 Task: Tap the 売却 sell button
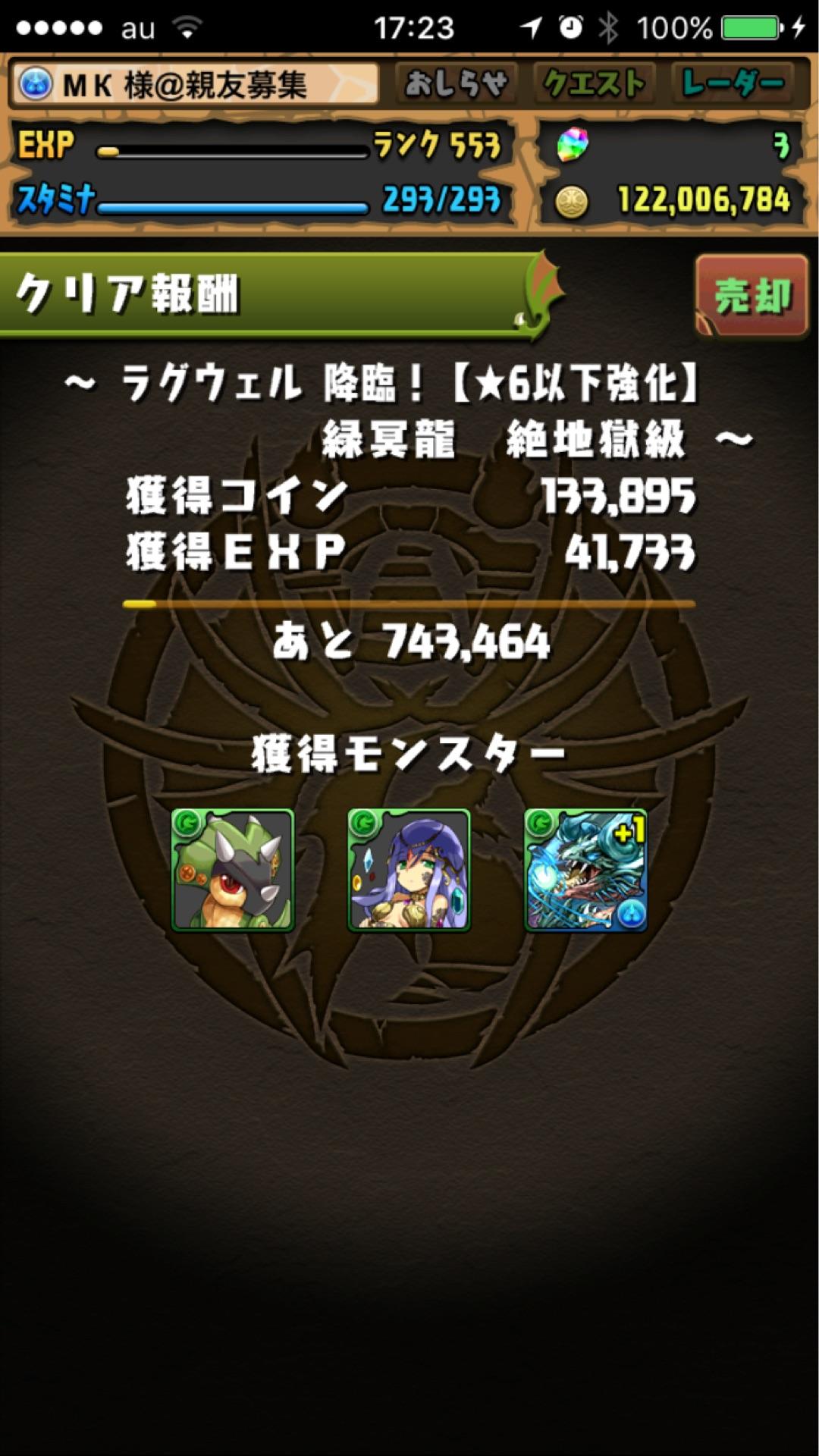(752, 296)
